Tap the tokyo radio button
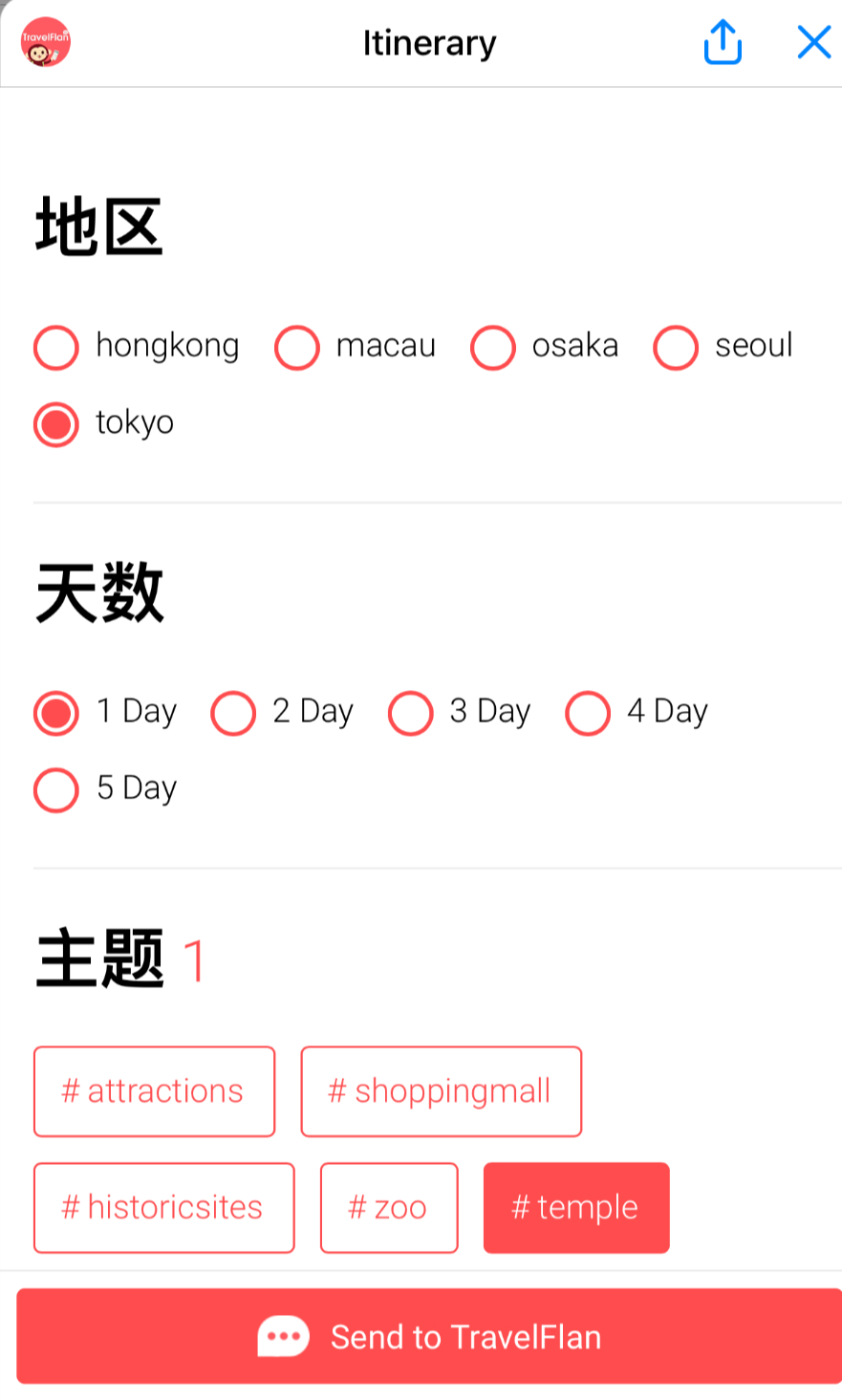This screenshot has width=842, height=1400. [x=55, y=423]
